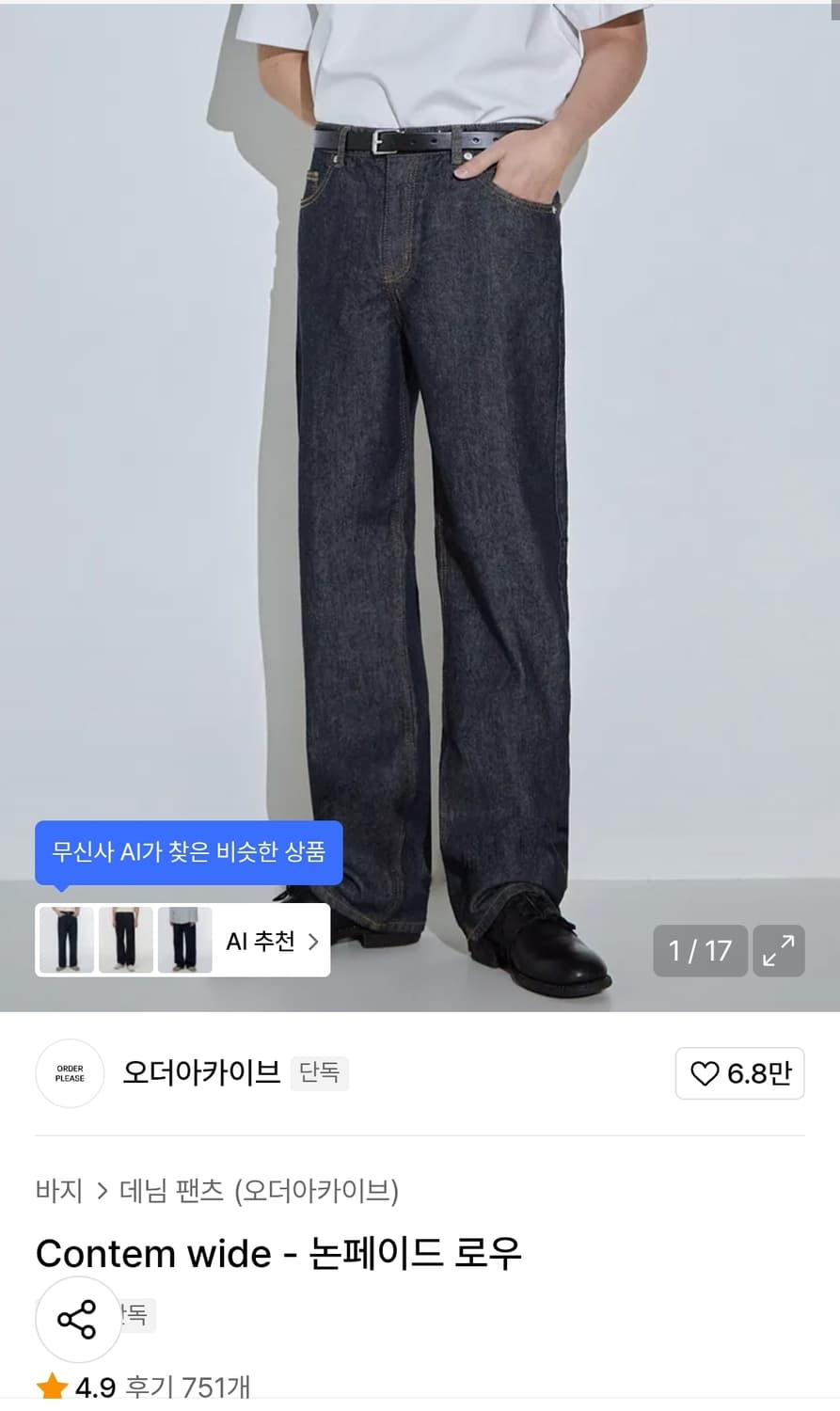
Task: Open 데님 팬츠 (오더아카이브) category
Action: click(259, 1192)
